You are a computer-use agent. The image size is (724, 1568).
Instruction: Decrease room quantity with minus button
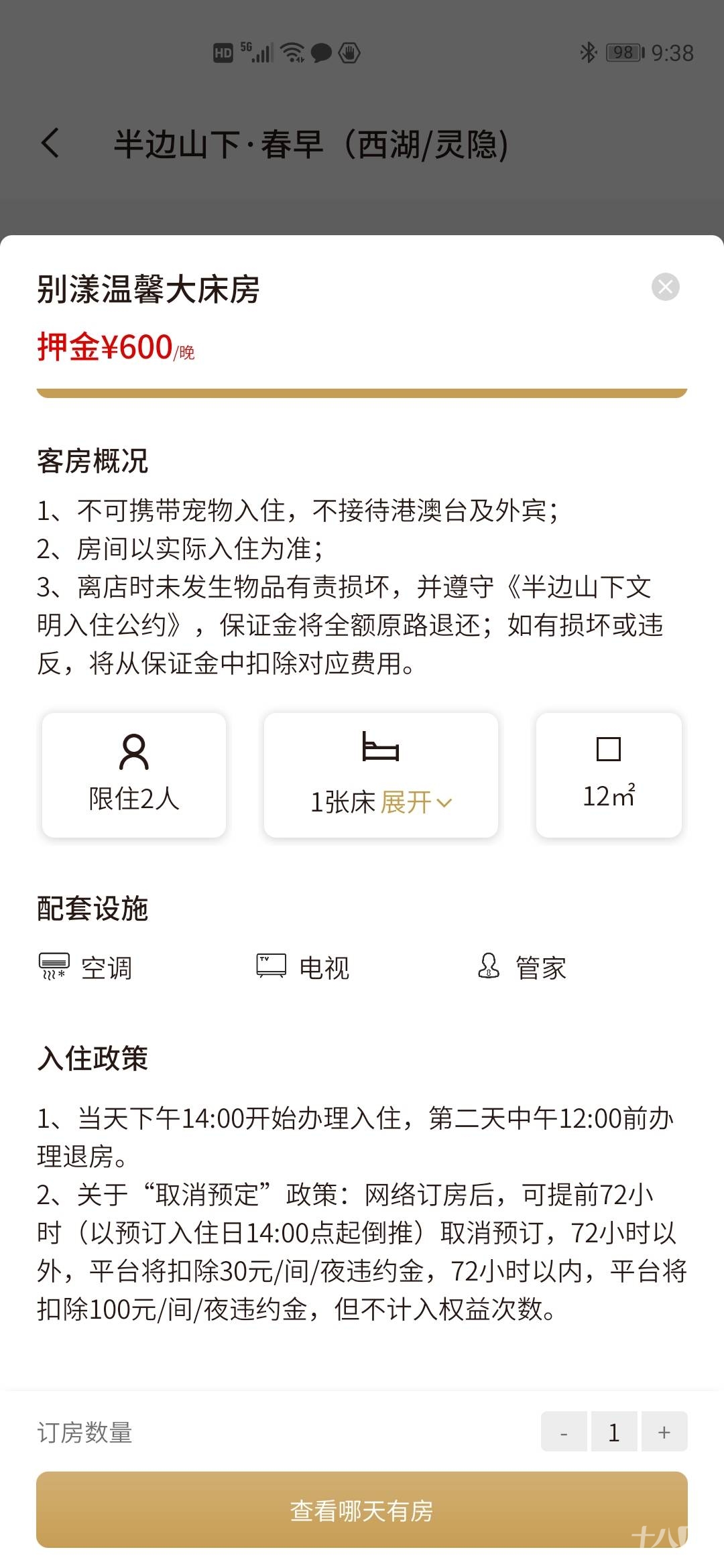[x=564, y=1432]
